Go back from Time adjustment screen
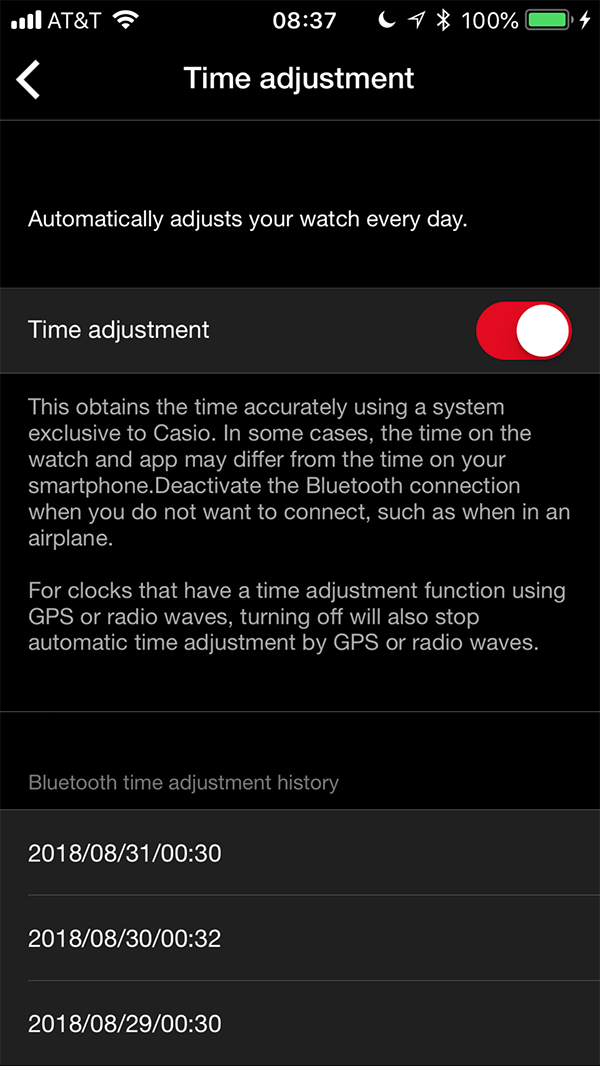Screen dimensions: 600x1066 29,79
